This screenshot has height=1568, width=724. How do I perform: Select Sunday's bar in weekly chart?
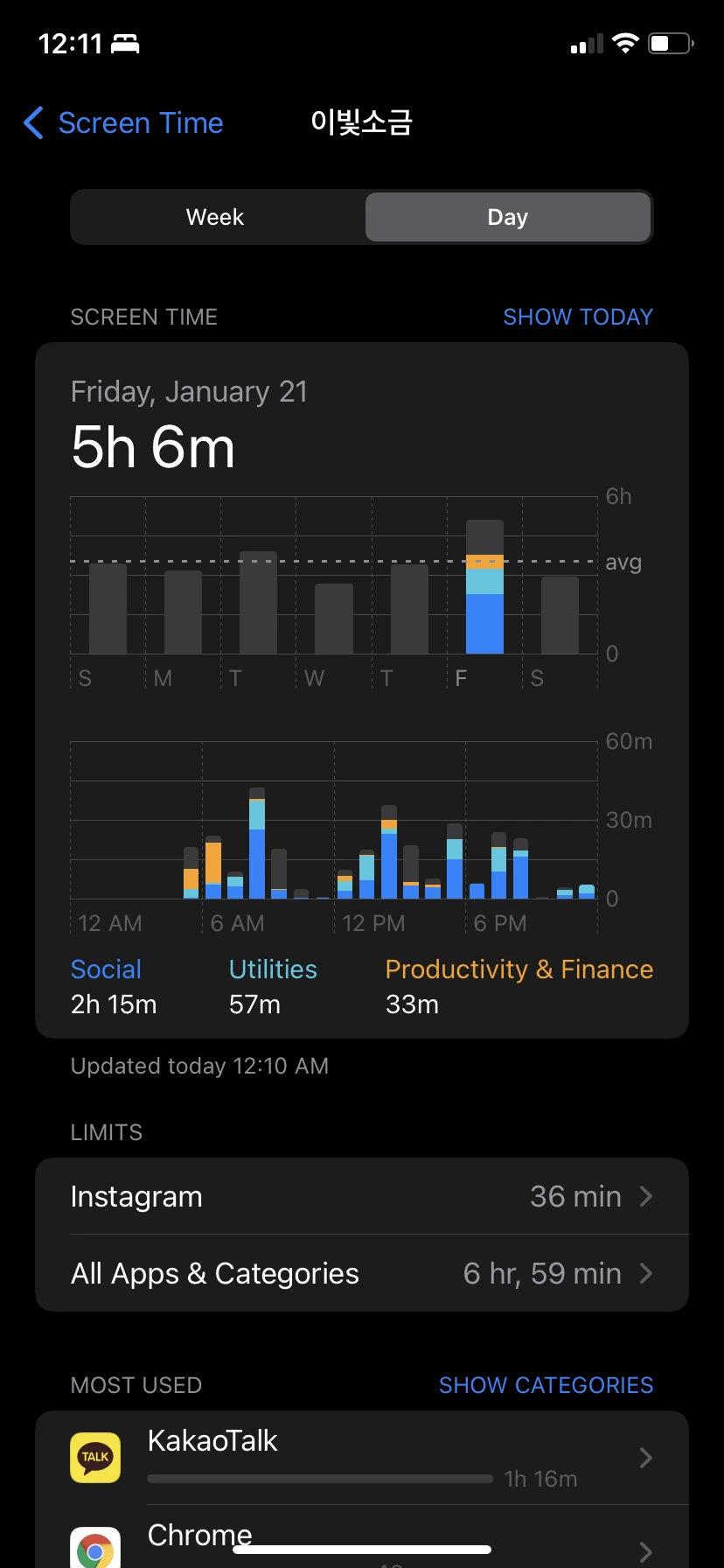tap(108, 608)
